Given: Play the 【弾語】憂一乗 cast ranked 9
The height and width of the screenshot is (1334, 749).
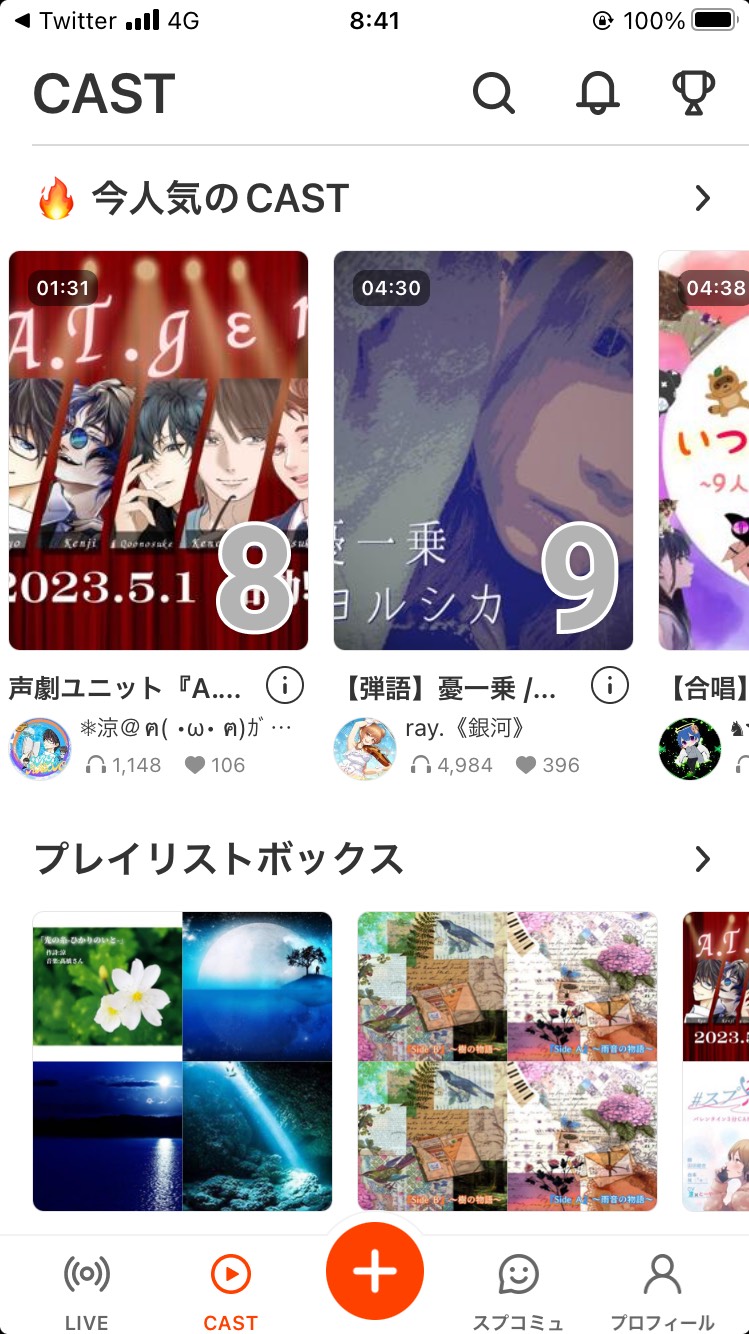Looking at the screenshot, I should click(x=483, y=450).
